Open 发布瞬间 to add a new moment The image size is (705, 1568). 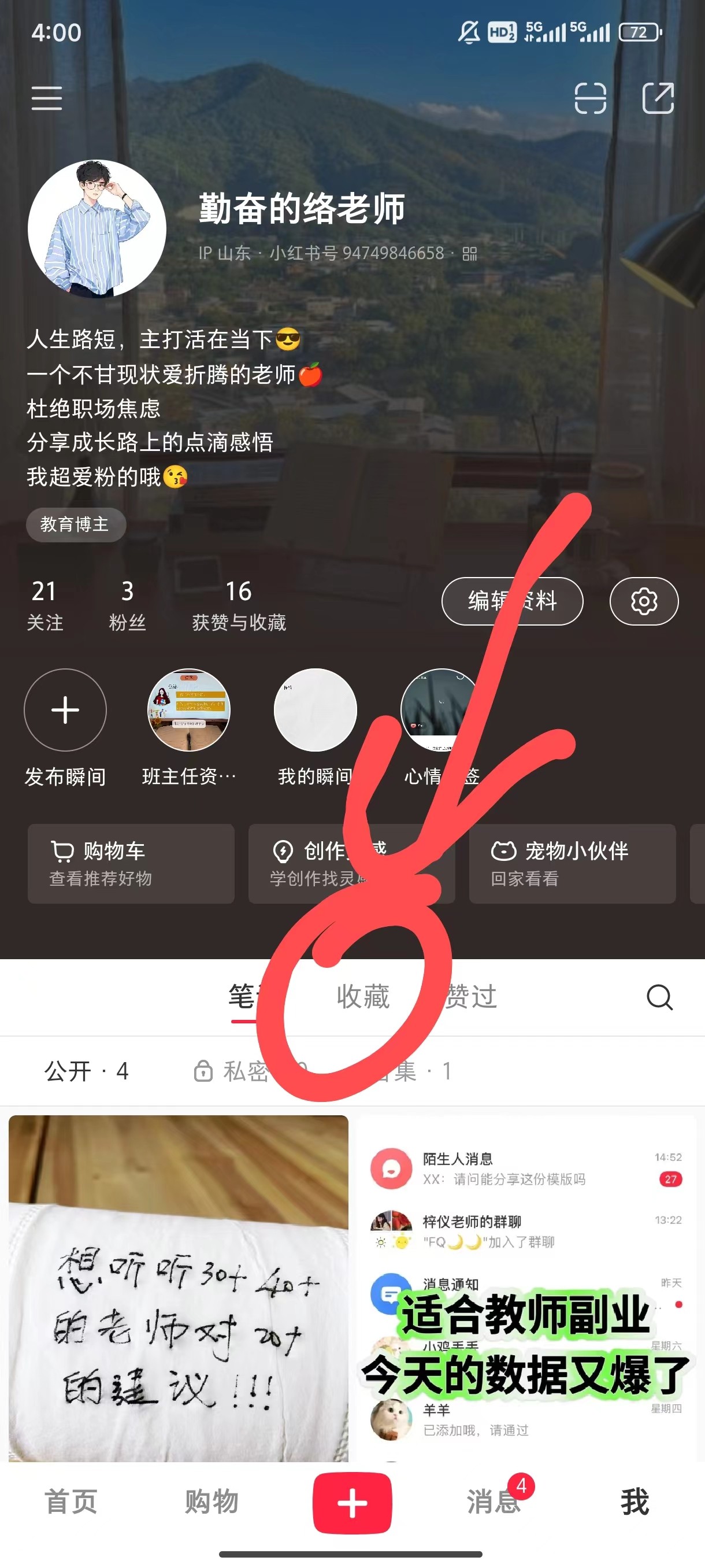(65, 710)
